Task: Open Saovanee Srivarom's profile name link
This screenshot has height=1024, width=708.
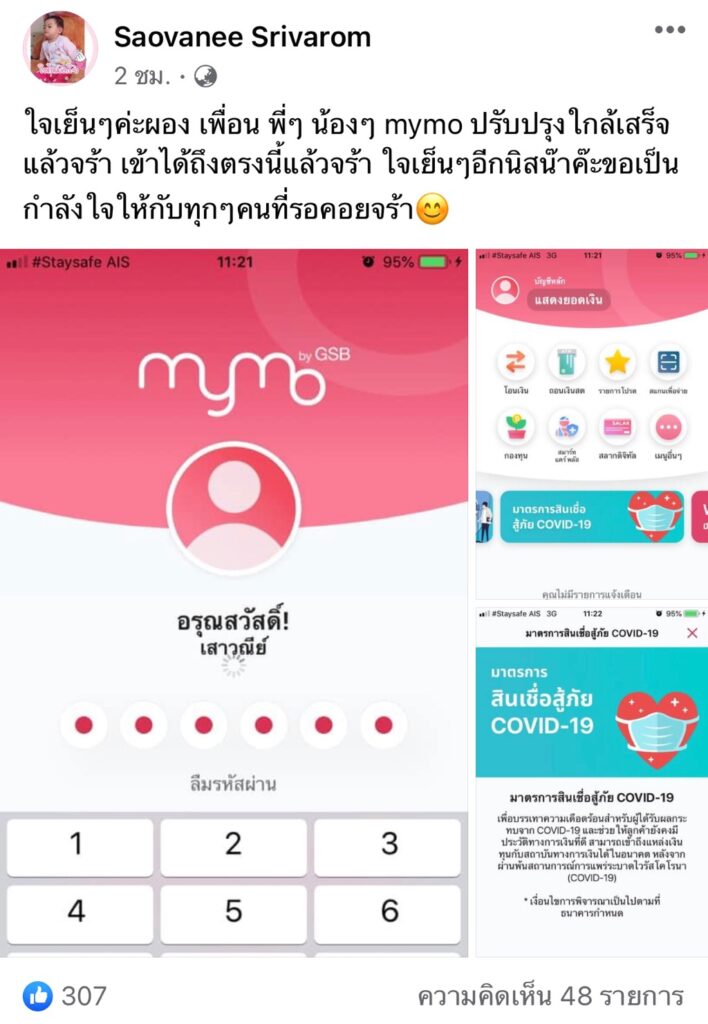Action: click(242, 37)
